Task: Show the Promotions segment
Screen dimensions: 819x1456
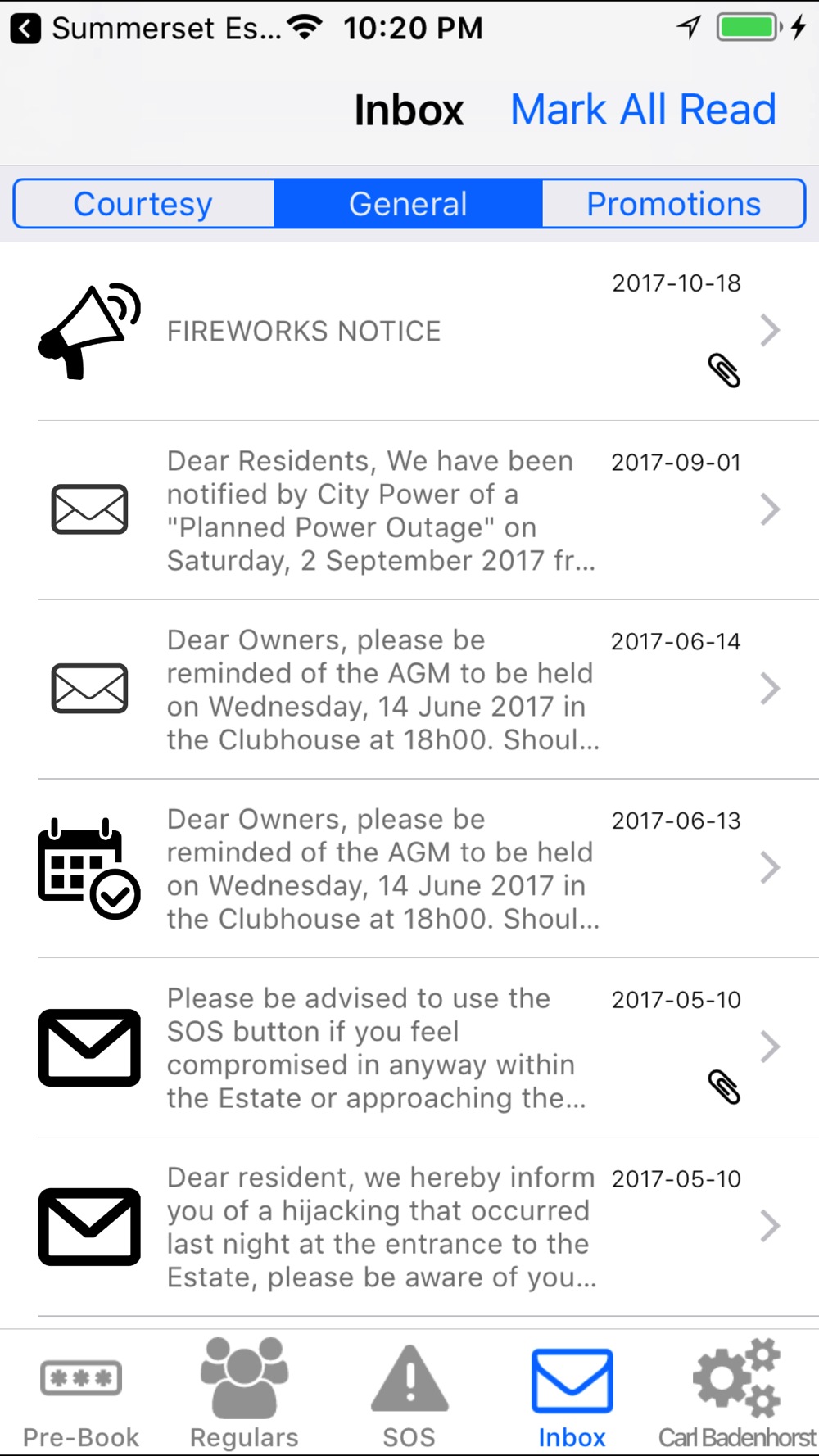Action: [x=673, y=204]
